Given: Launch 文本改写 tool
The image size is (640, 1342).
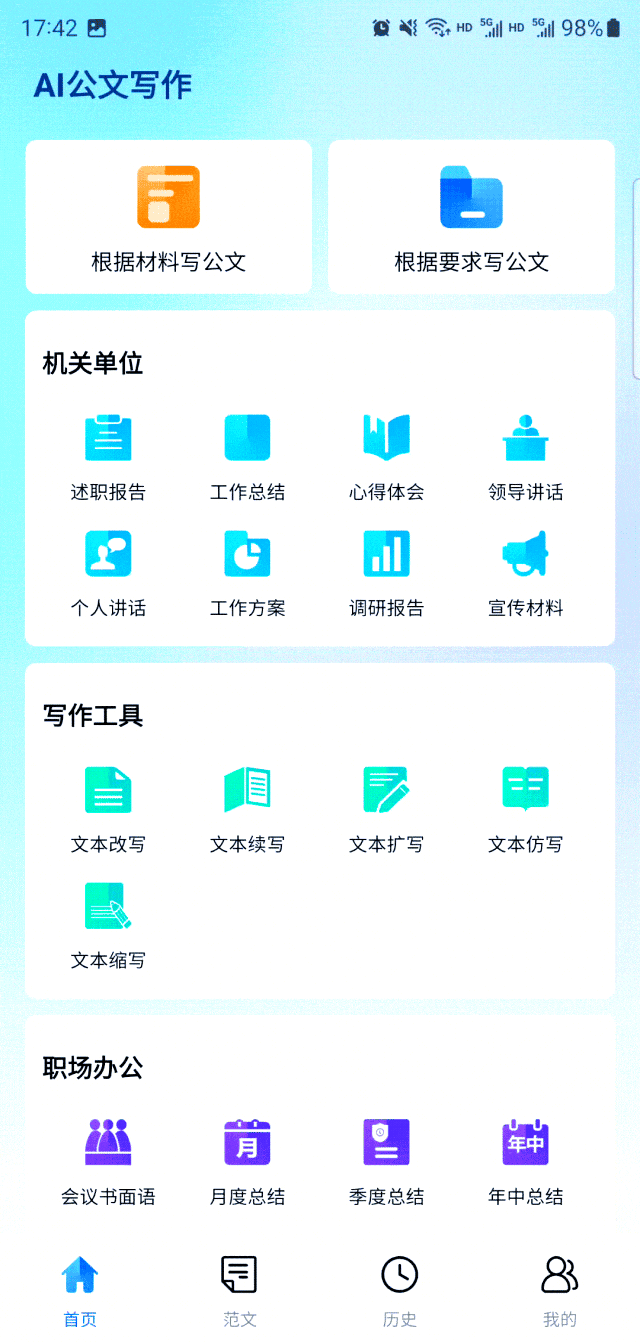Looking at the screenshot, I should pos(108,810).
